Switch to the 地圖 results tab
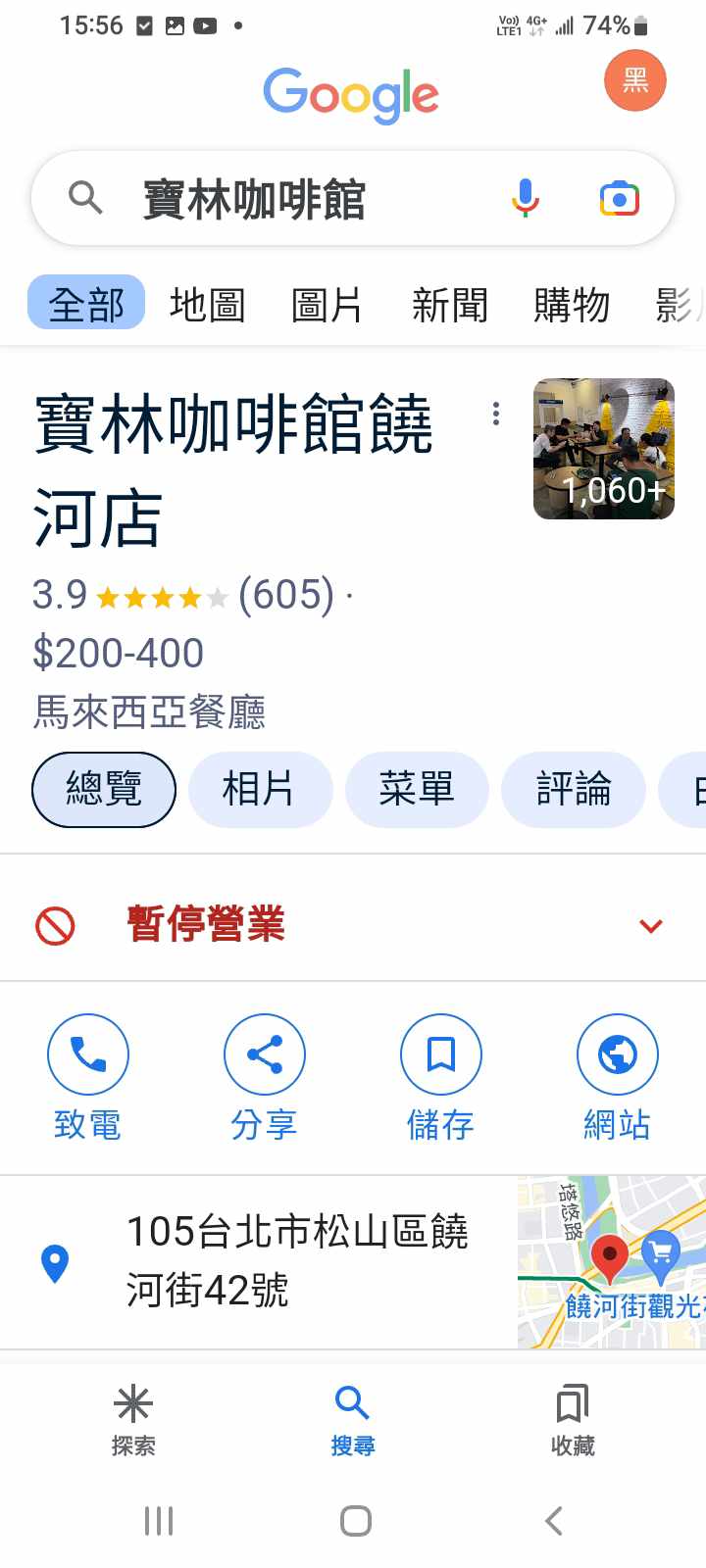This screenshot has width=706, height=1568. pyautogui.click(x=207, y=305)
